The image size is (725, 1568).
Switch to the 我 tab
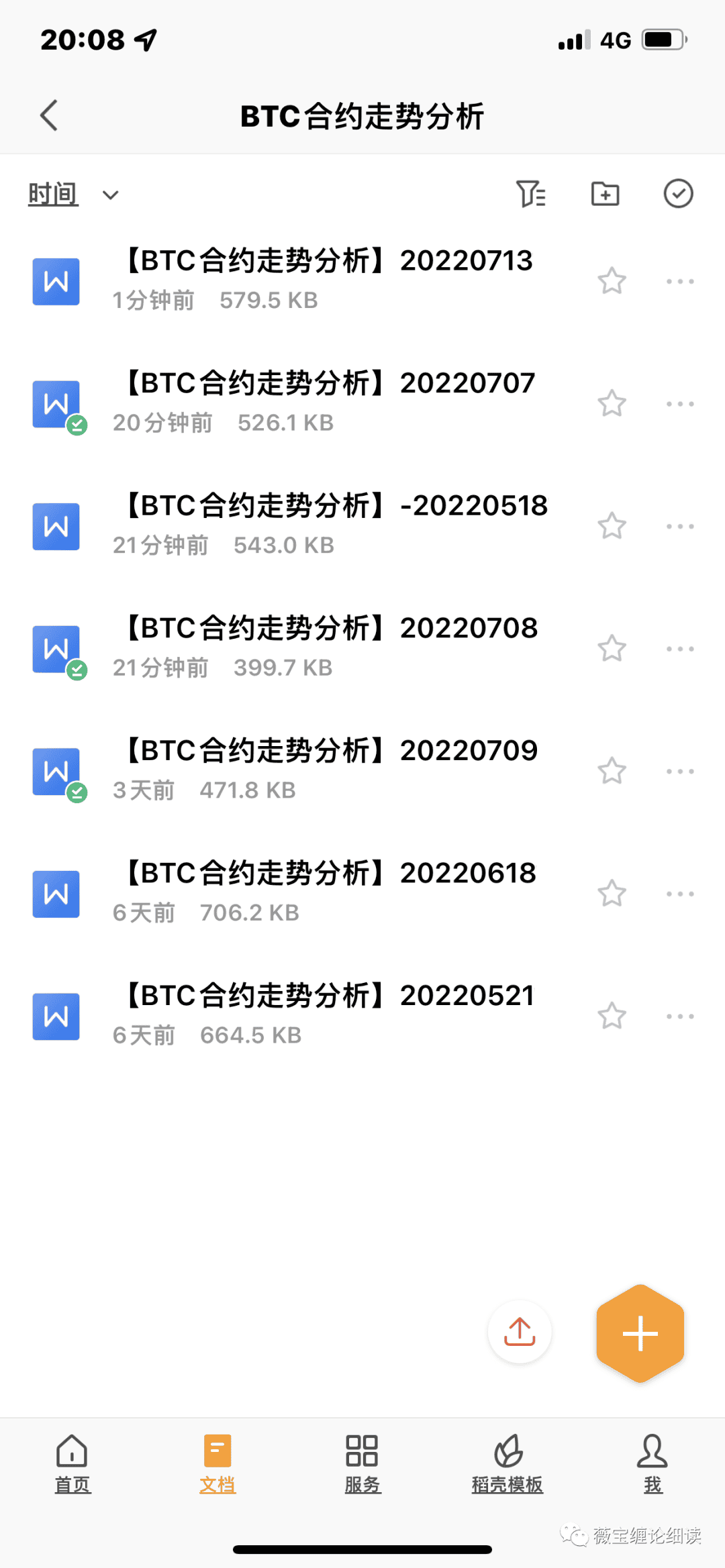(652, 1464)
